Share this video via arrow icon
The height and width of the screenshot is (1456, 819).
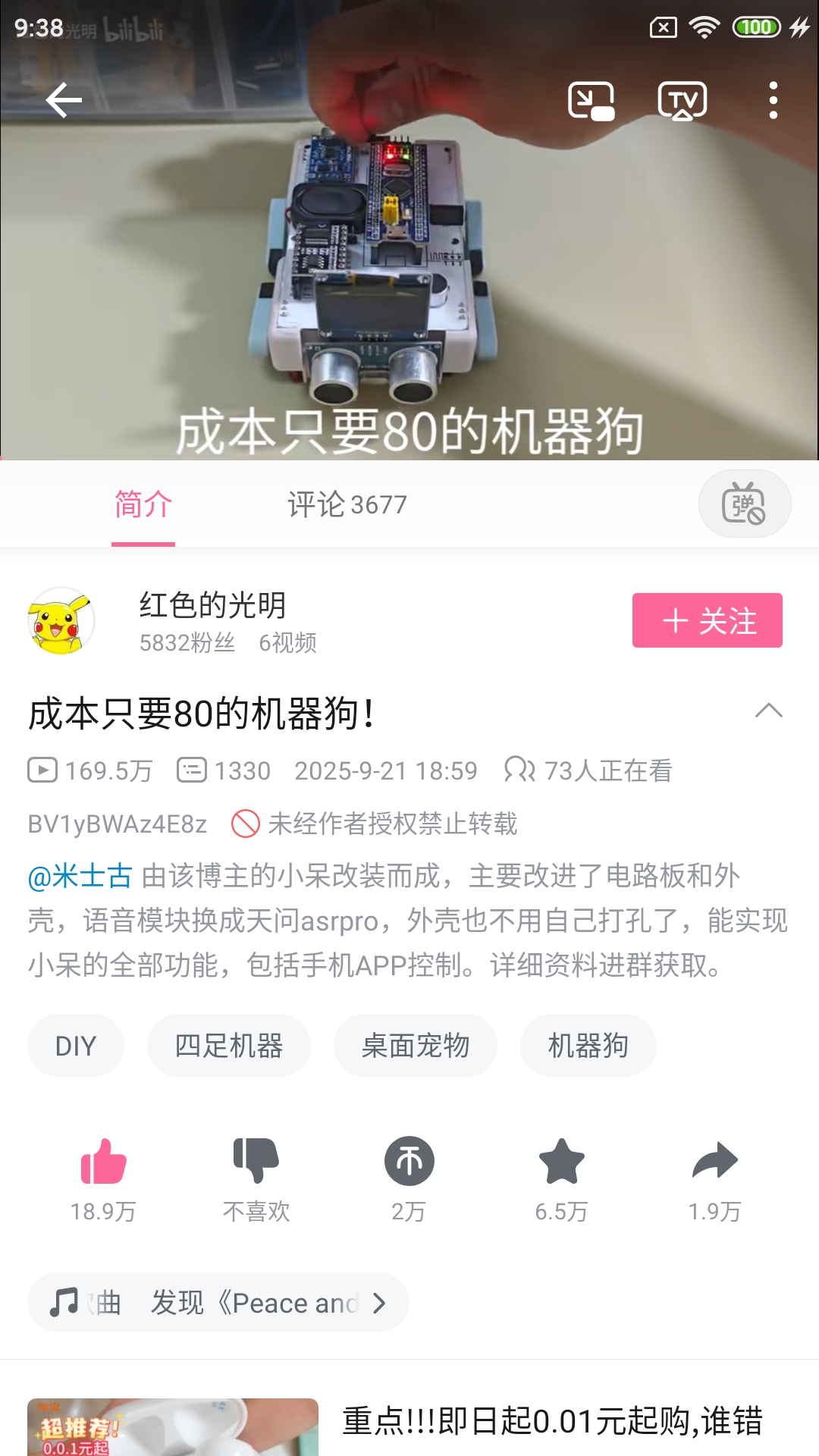714,1163
